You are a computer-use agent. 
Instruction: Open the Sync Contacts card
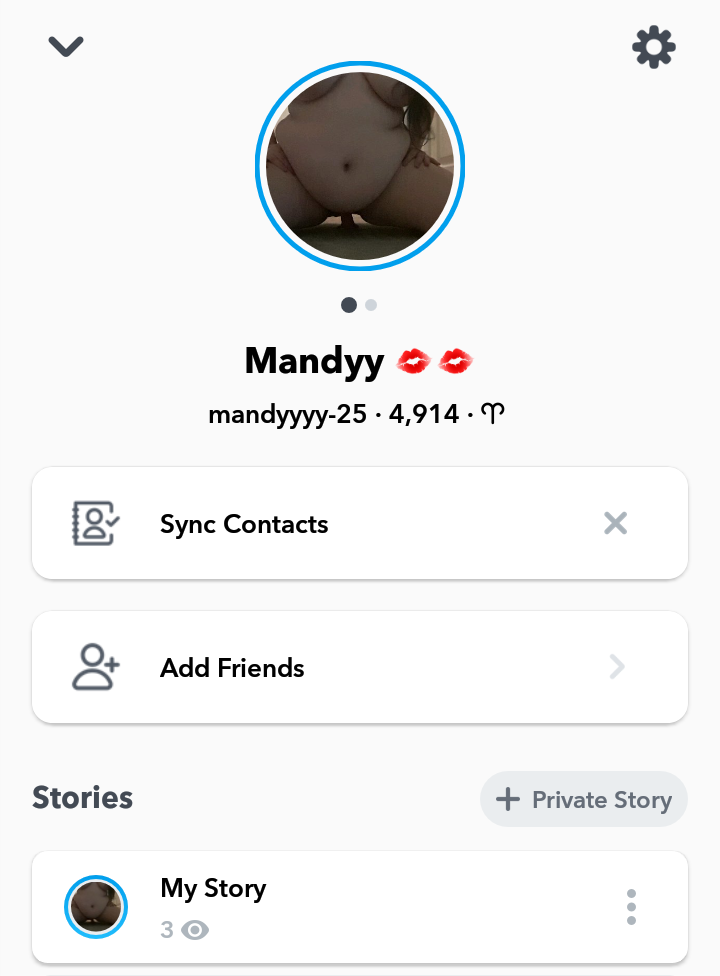coord(300,524)
